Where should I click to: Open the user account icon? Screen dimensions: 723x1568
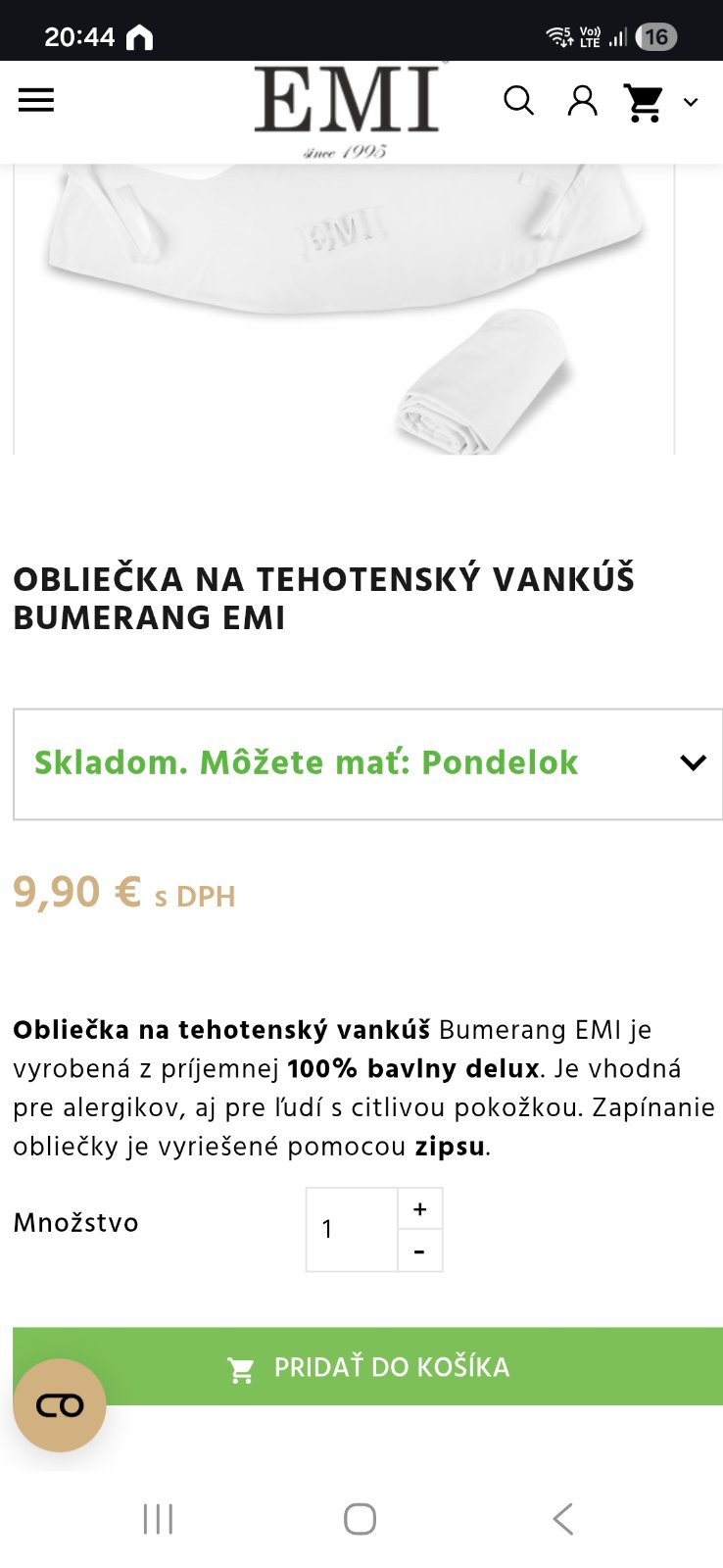[582, 100]
